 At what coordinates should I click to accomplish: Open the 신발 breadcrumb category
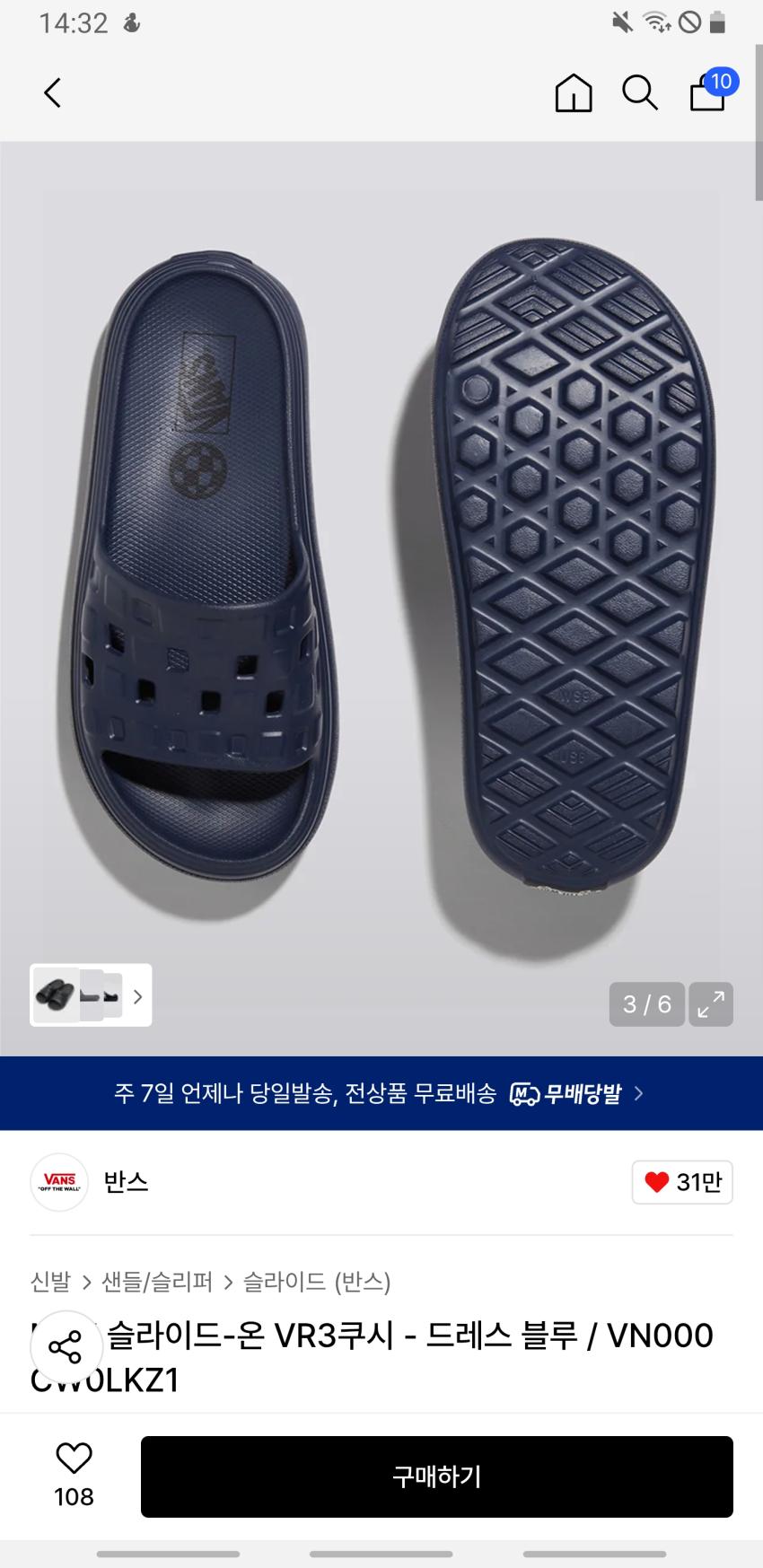(x=50, y=1282)
